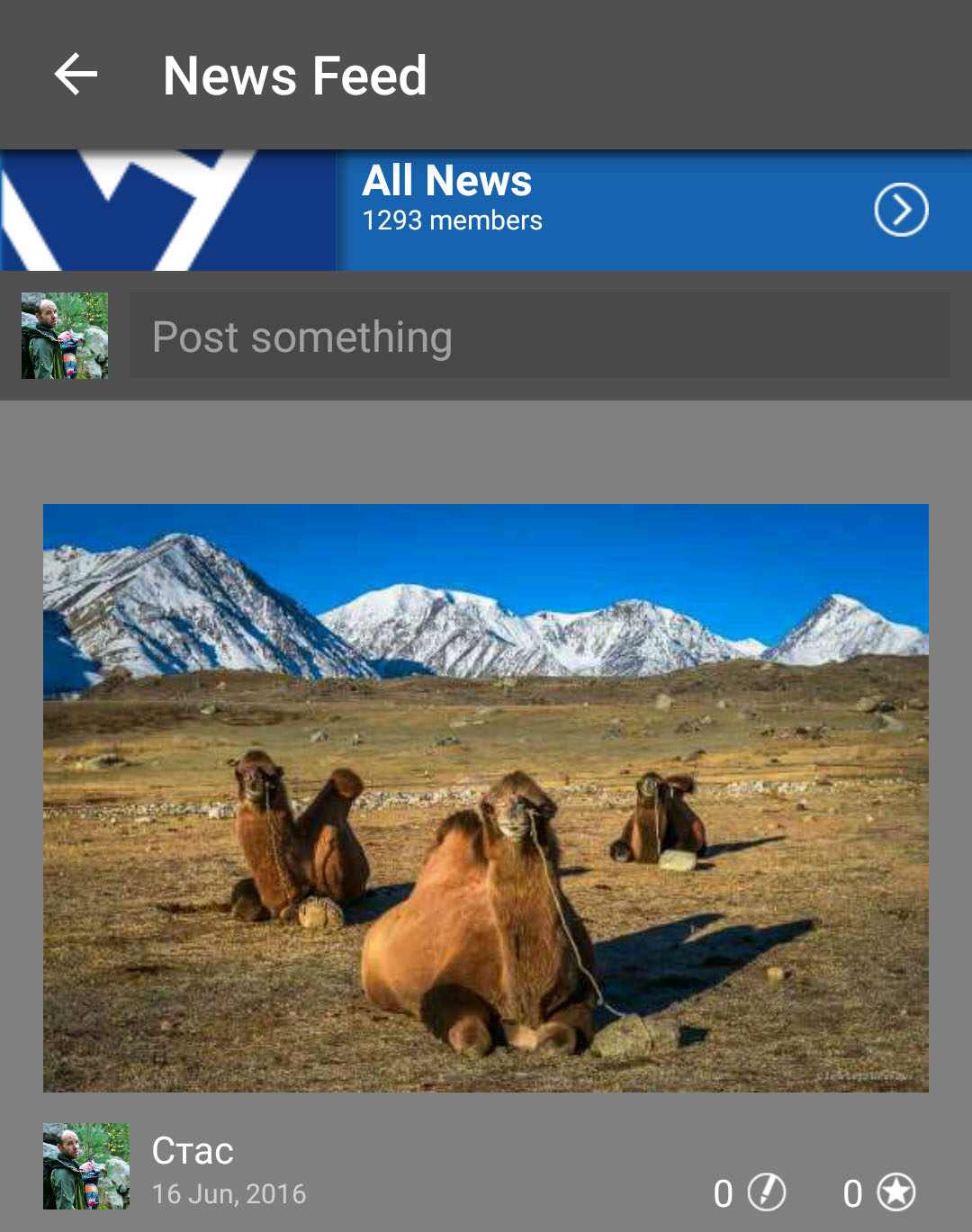Open the All News group arrow
Image resolution: width=972 pixels, height=1232 pixels.
[x=901, y=210]
